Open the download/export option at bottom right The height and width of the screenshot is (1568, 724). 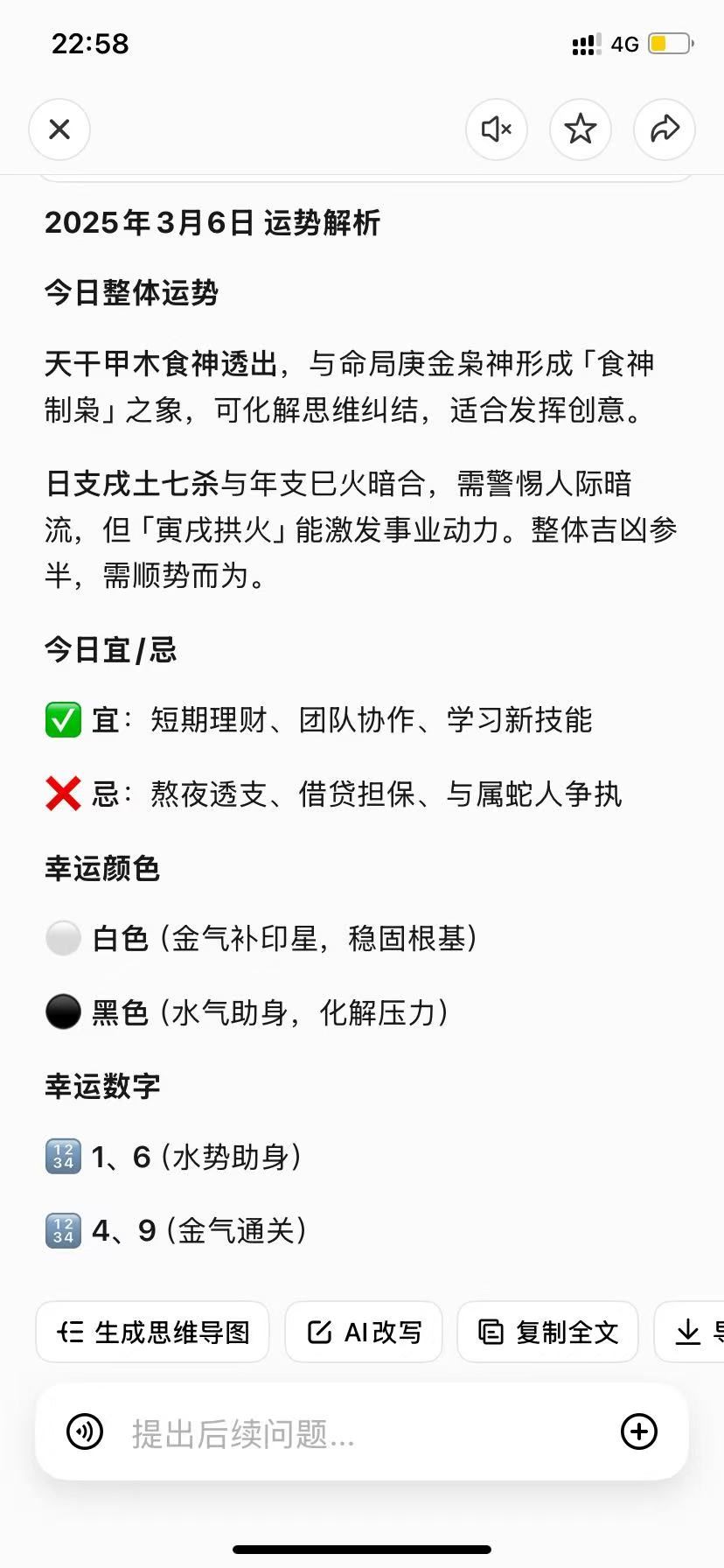(x=688, y=1331)
